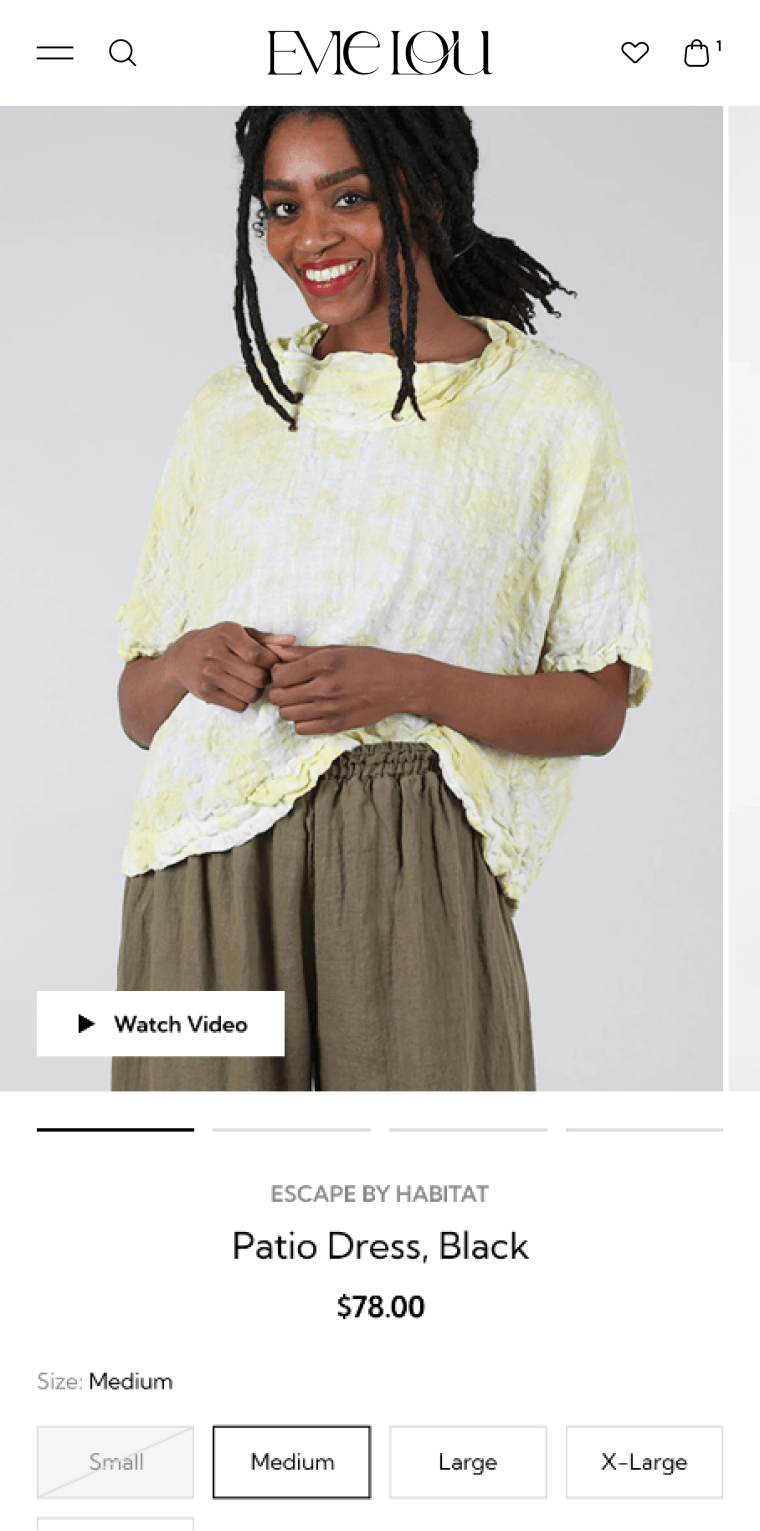
Task: Jump to the fourth image indicator
Action: pyautogui.click(x=644, y=1129)
